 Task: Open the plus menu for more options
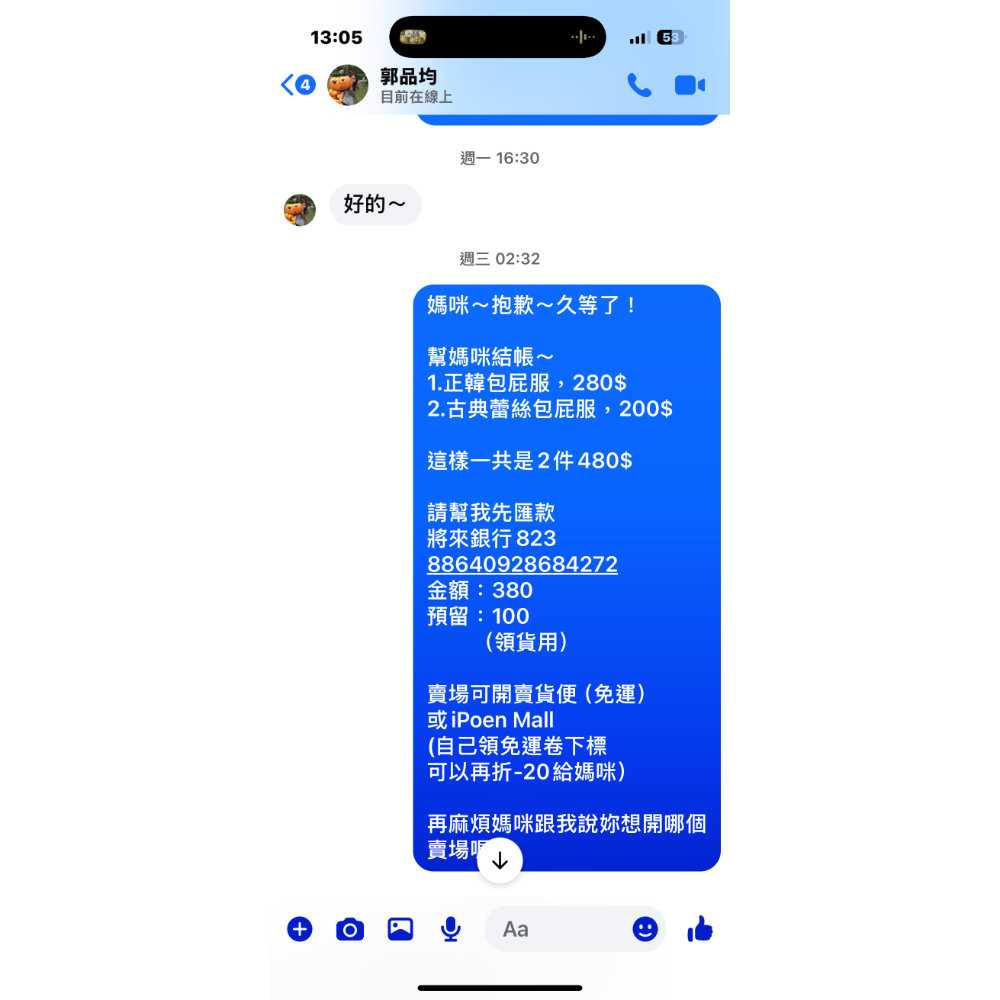point(300,929)
